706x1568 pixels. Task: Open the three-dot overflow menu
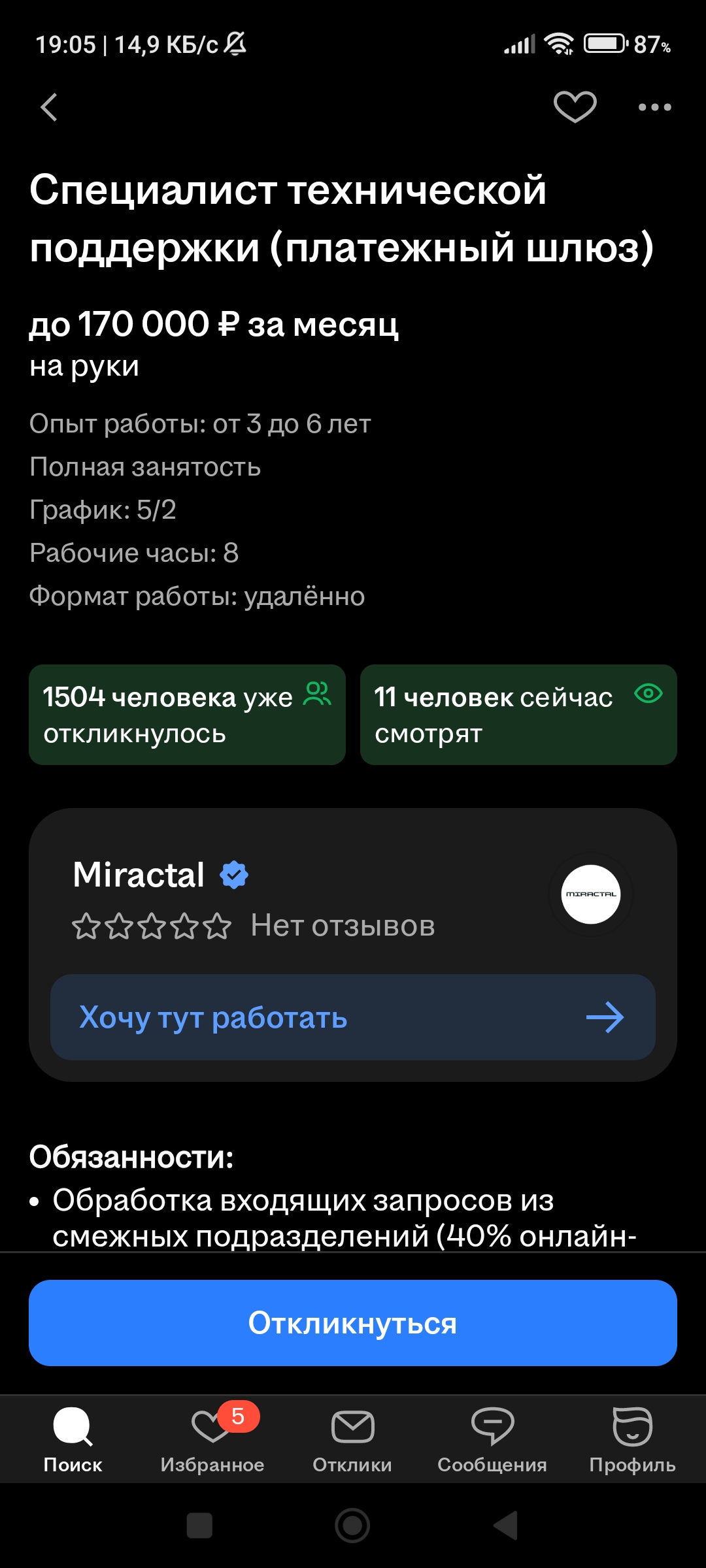click(x=654, y=107)
